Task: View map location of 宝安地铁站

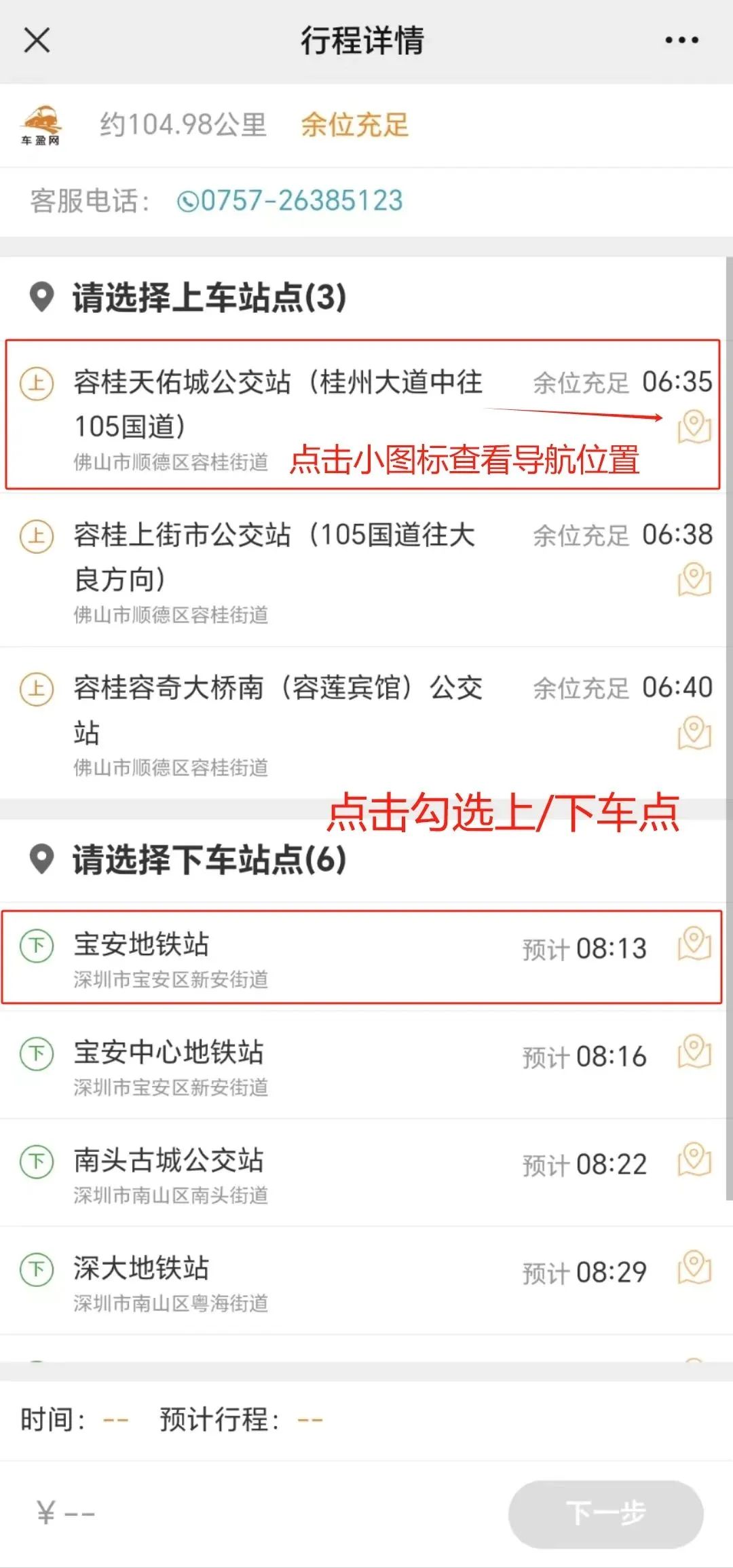Action: [x=694, y=944]
